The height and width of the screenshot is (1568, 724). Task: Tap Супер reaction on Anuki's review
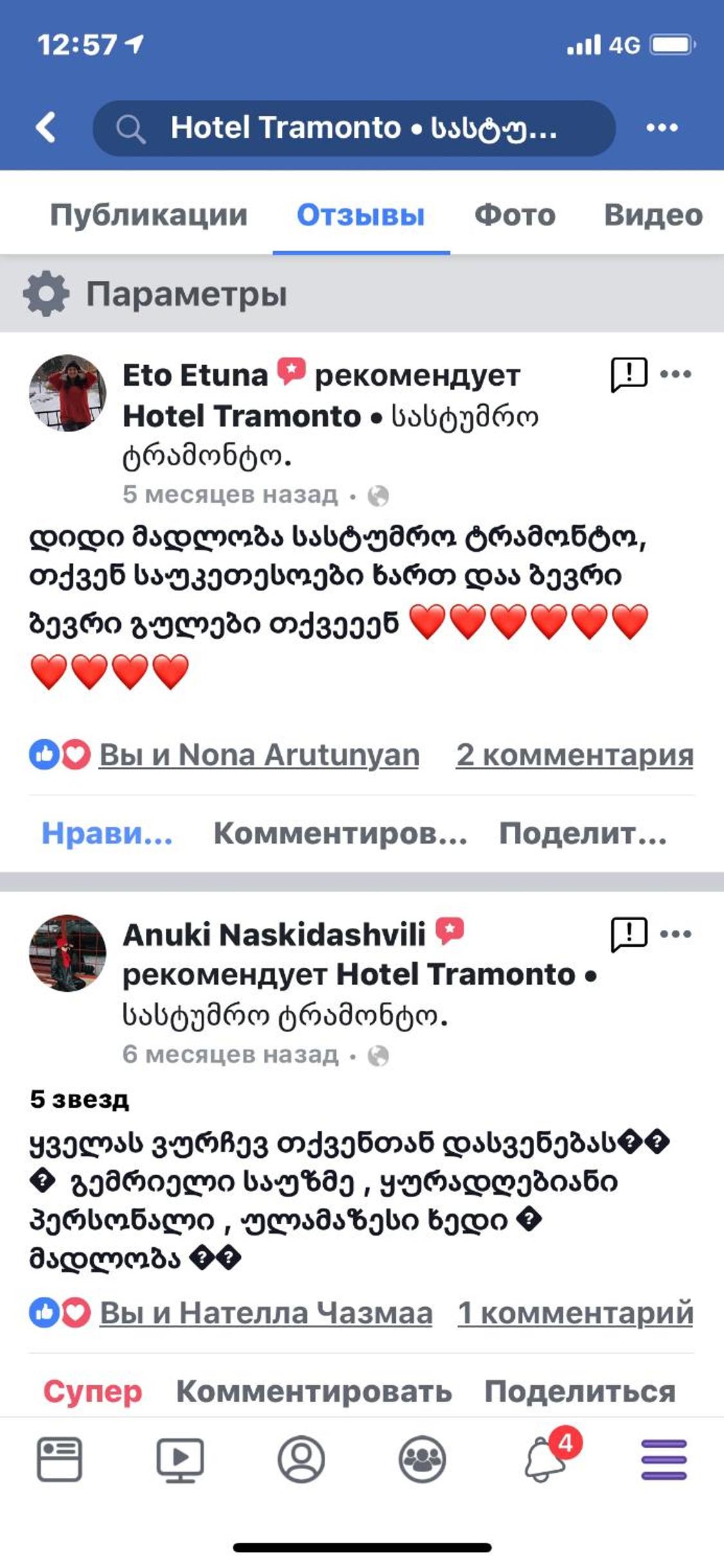(x=93, y=1392)
